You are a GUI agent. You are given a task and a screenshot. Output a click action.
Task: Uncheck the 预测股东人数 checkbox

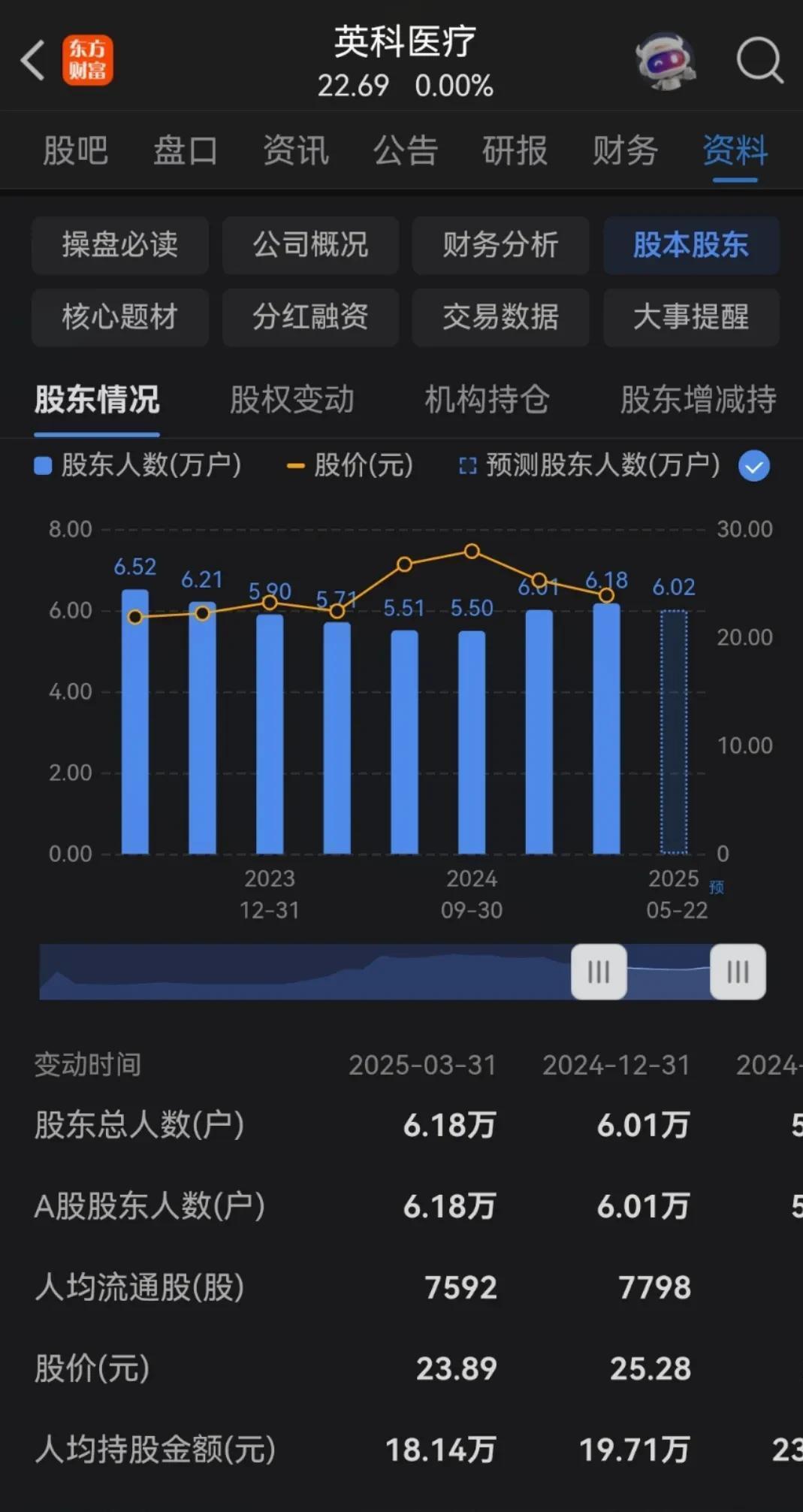pyautogui.click(x=754, y=466)
